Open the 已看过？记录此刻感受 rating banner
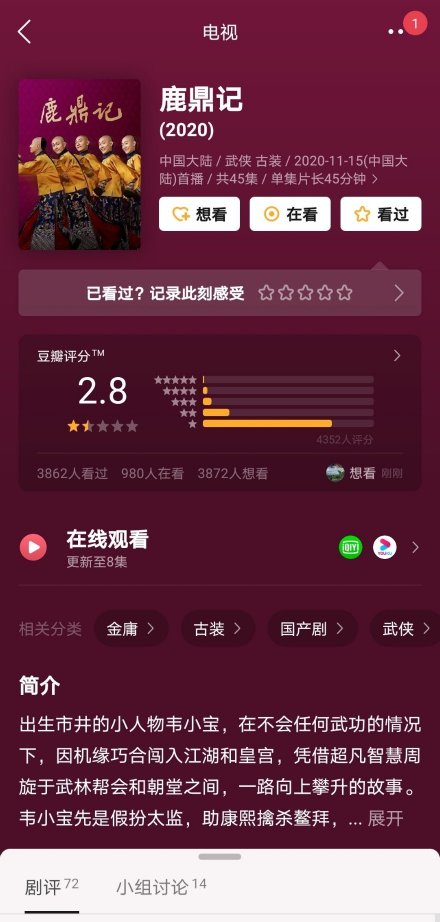This screenshot has height=922, width=440. coord(220,293)
